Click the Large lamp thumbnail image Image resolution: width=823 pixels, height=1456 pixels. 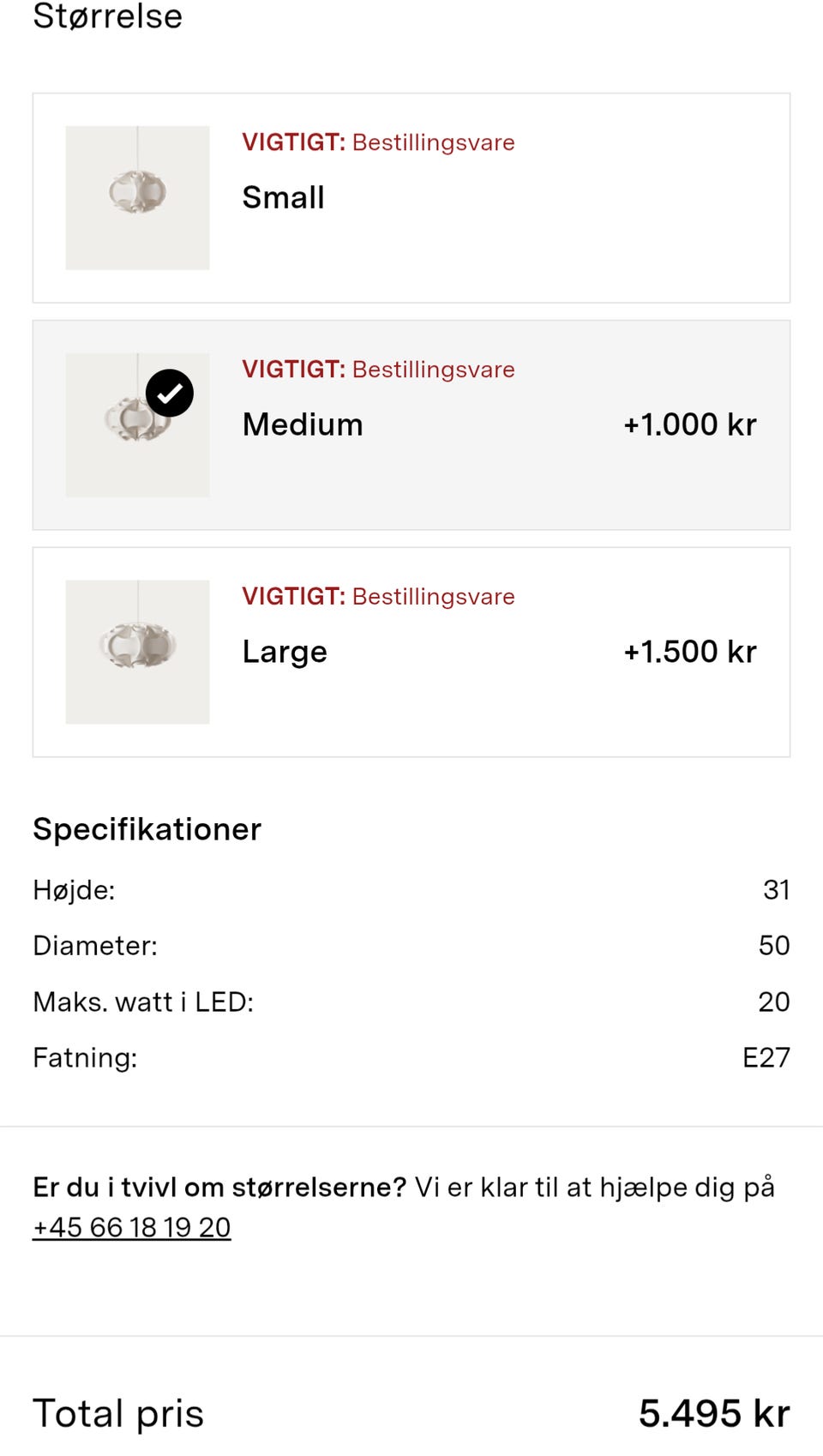(x=137, y=652)
